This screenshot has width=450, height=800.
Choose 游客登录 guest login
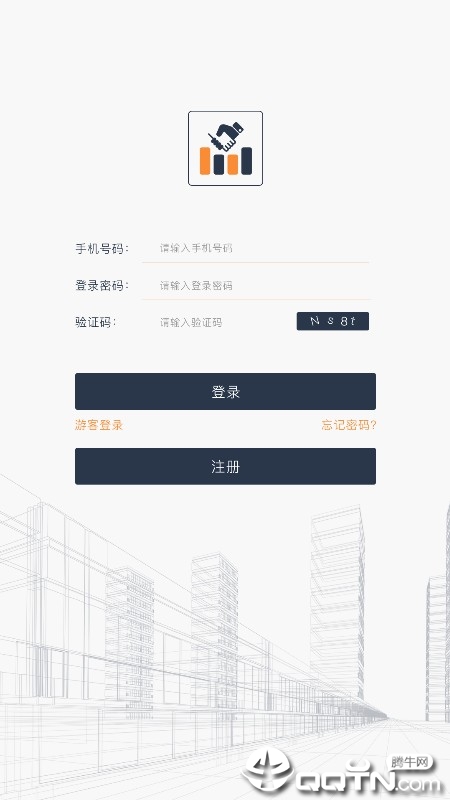(x=99, y=424)
